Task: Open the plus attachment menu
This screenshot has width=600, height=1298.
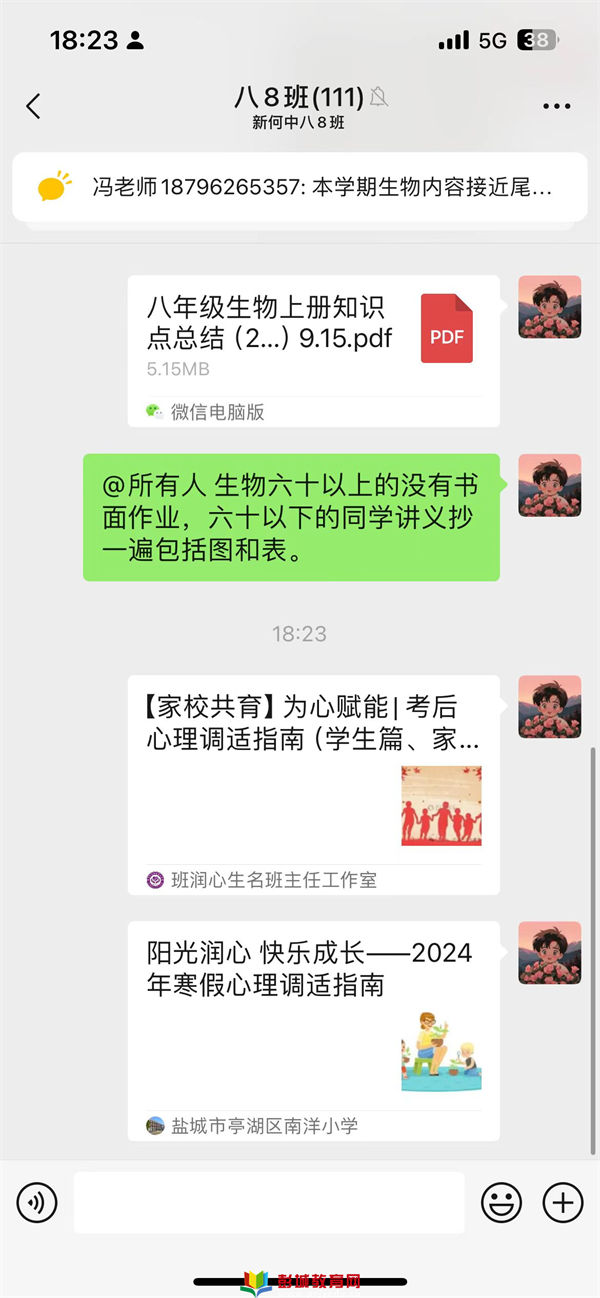Action: click(562, 1202)
